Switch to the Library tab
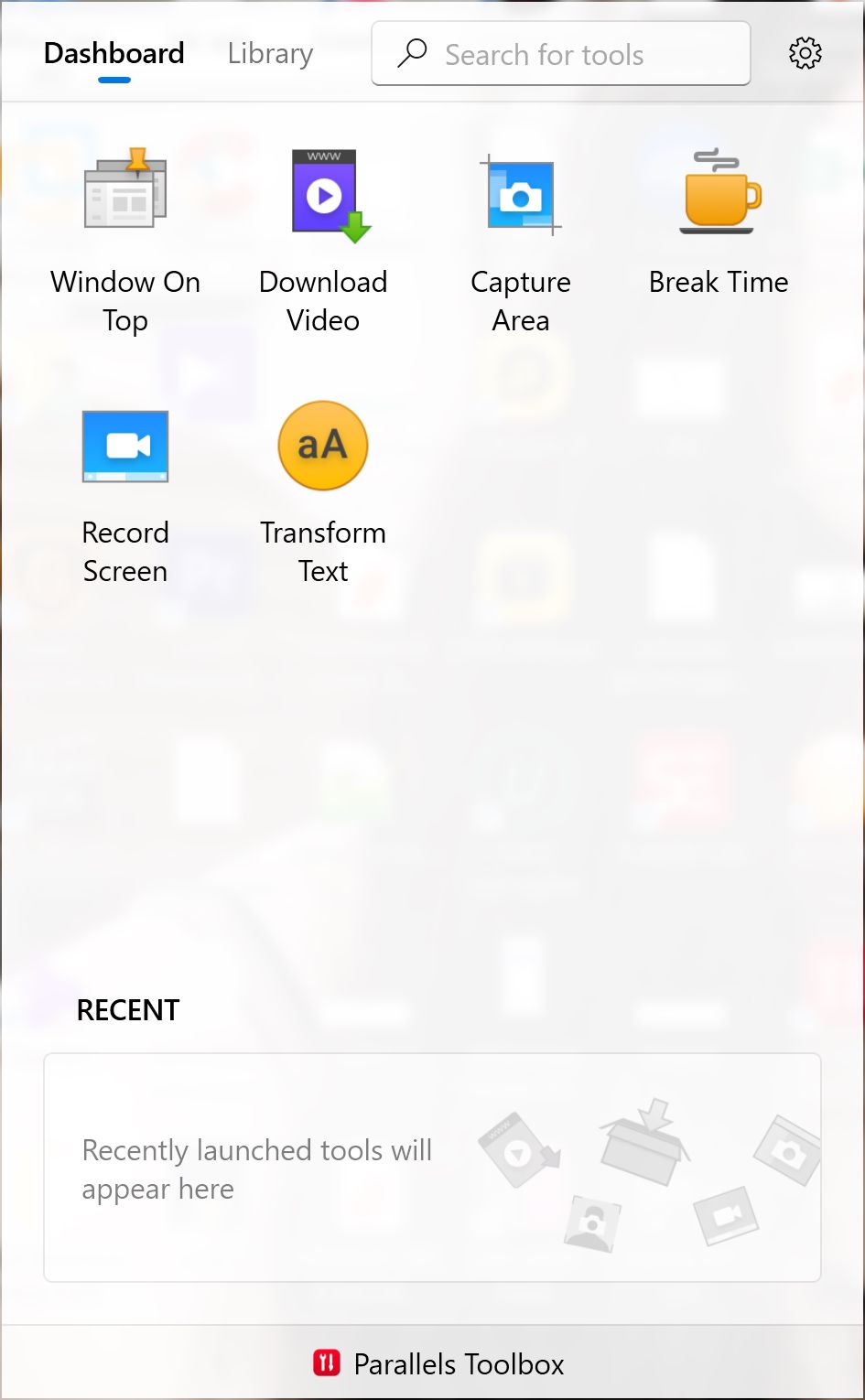Screen dimensions: 865x1400 tap(270, 54)
